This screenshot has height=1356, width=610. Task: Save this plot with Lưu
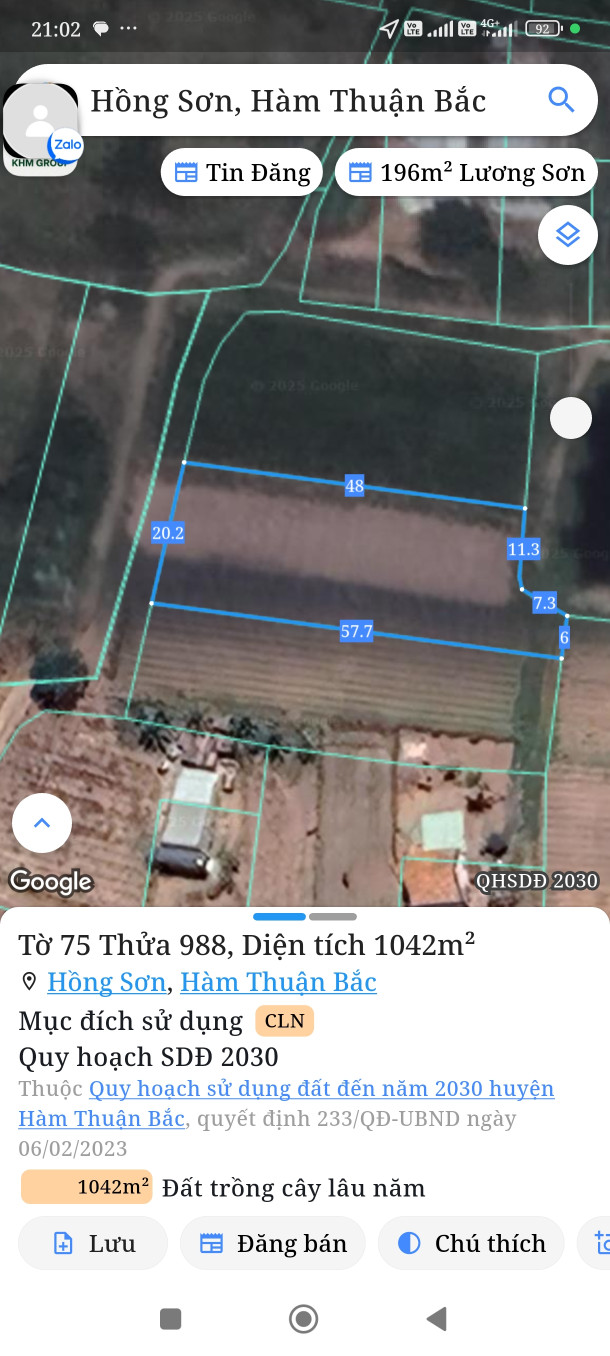click(93, 1243)
